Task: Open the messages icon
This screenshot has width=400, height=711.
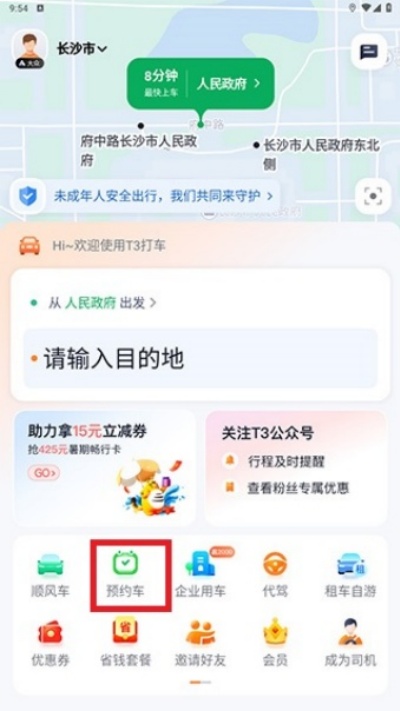Action: point(369,52)
